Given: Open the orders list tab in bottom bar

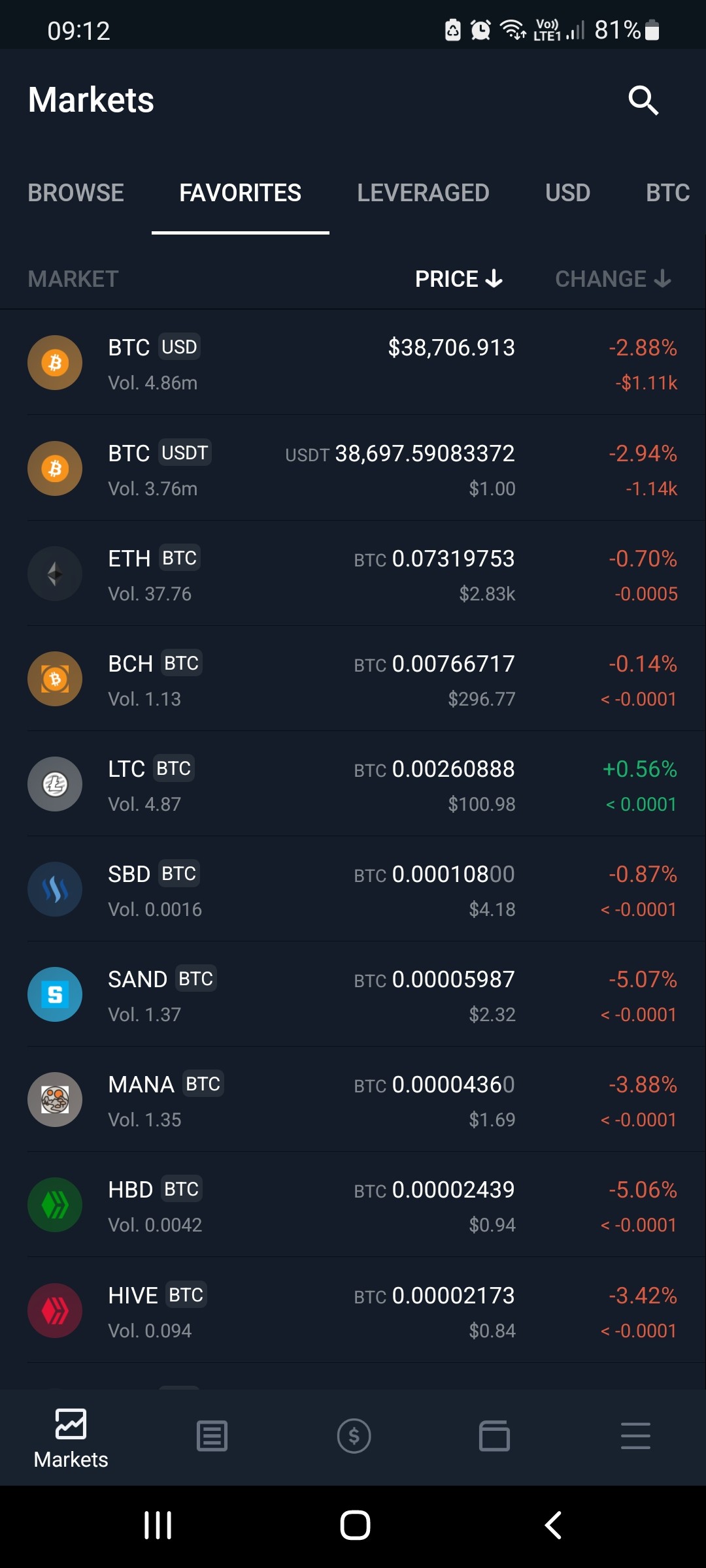Looking at the screenshot, I should click(x=212, y=1436).
